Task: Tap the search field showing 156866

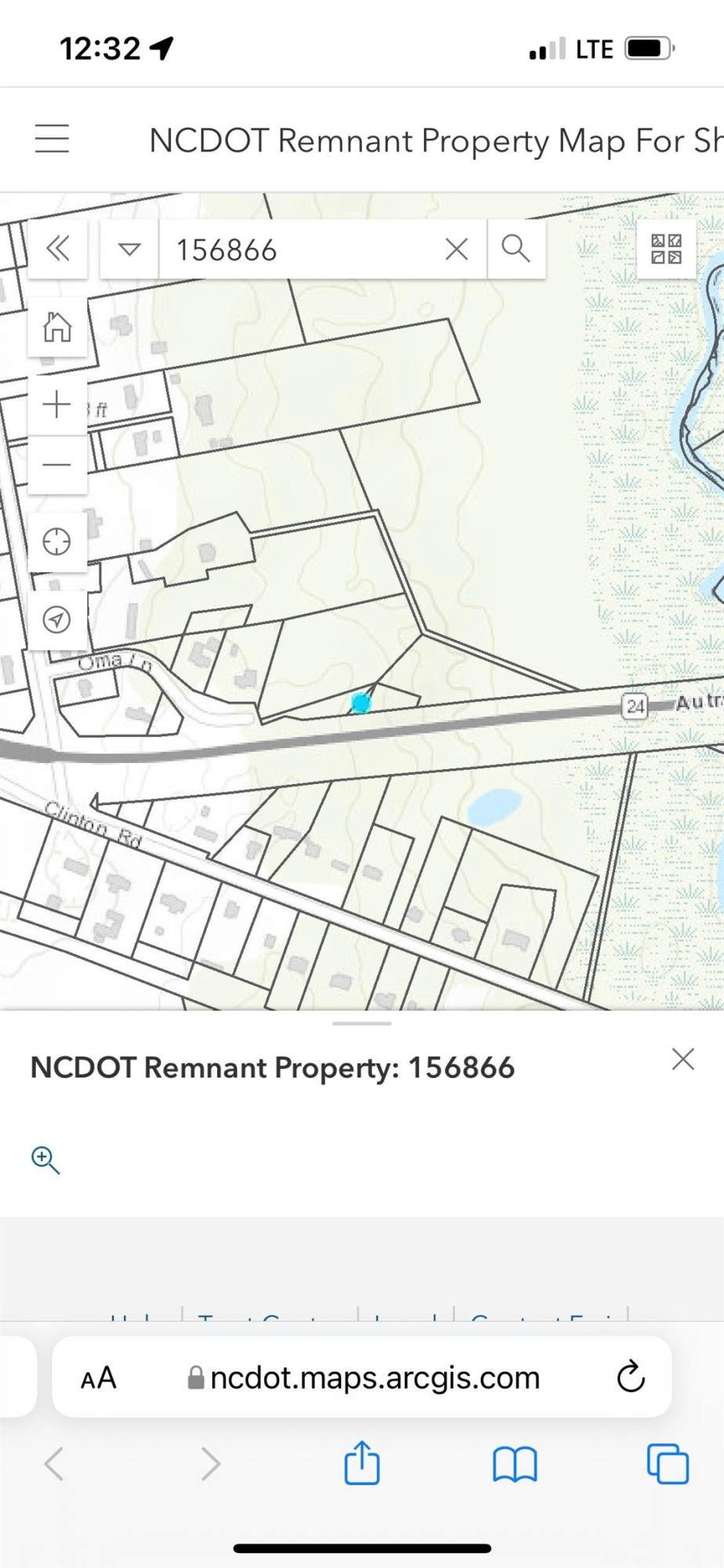Action: (x=298, y=250)
